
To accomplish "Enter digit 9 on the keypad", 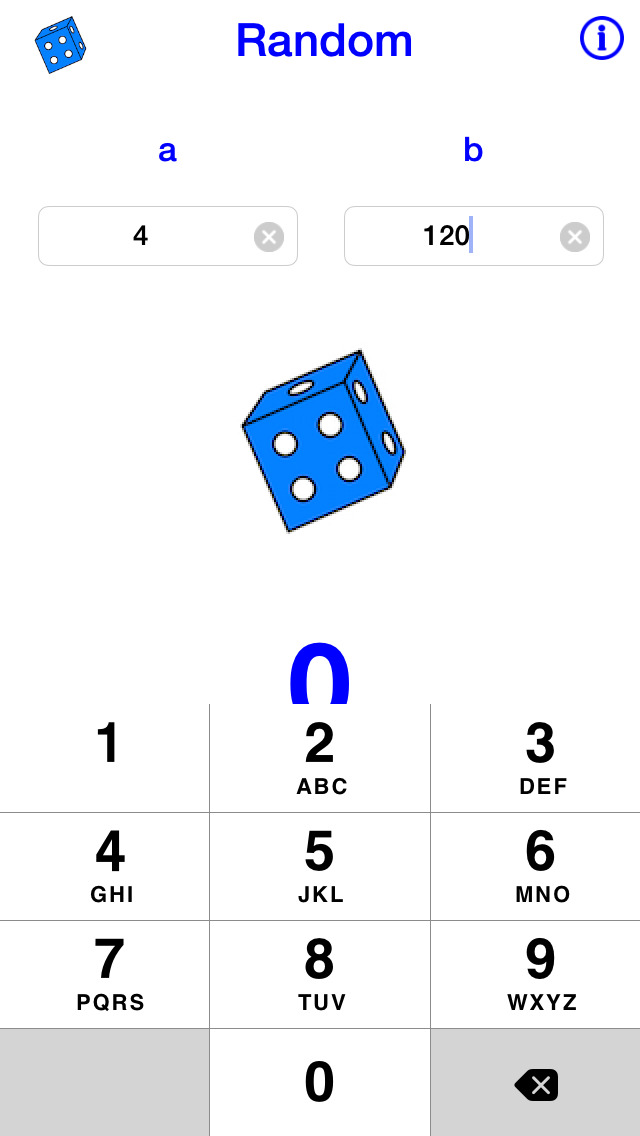I will (536, 974).
